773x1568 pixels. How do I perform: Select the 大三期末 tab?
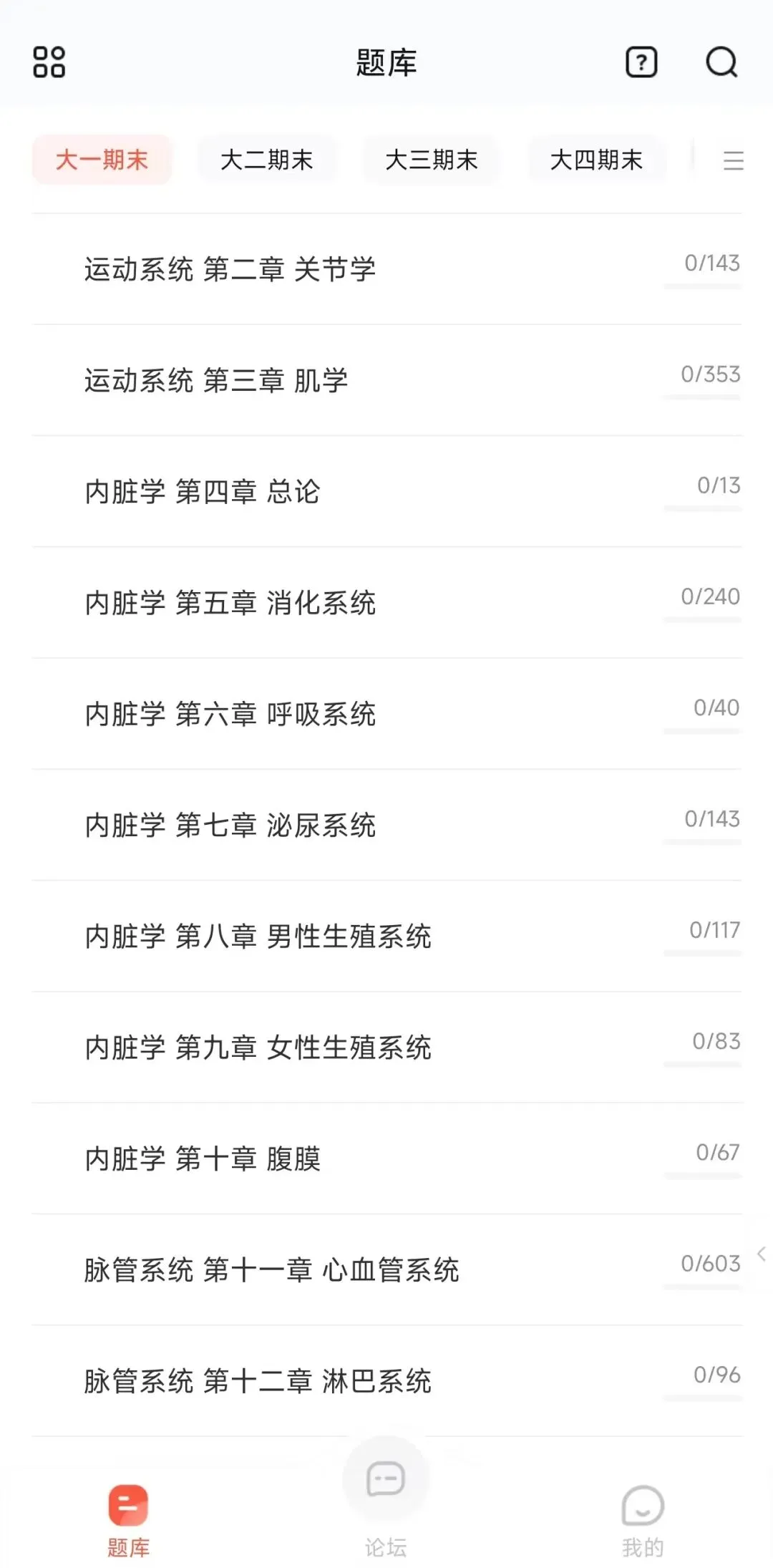(x=432, y=160)
